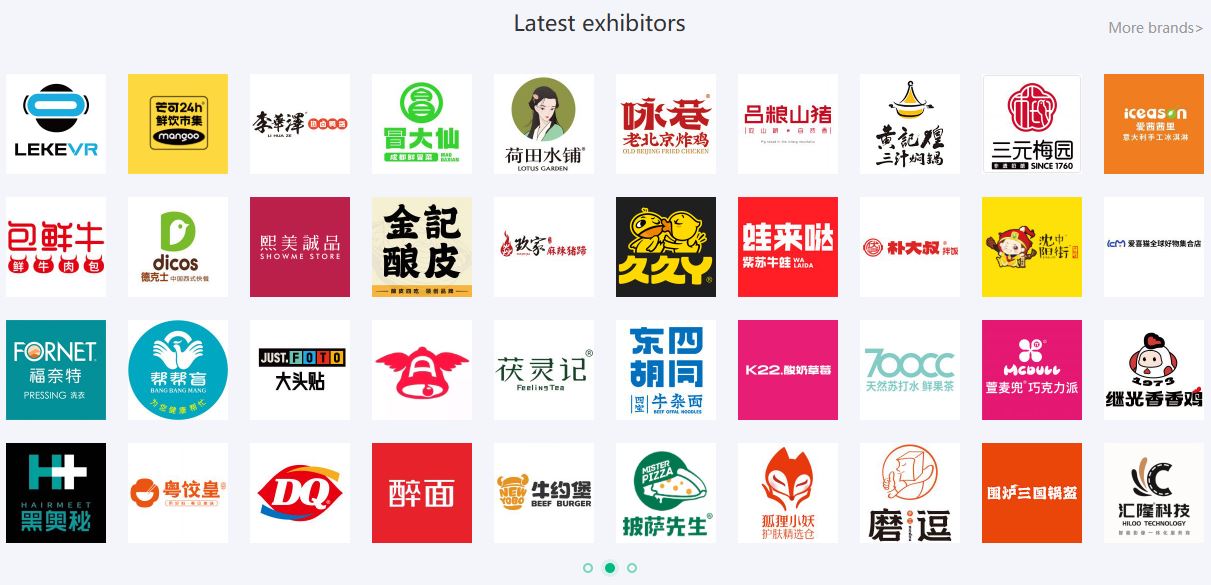The image size is (1211, 585).
Task: Open the More brands link
Action: (1155, 28)
